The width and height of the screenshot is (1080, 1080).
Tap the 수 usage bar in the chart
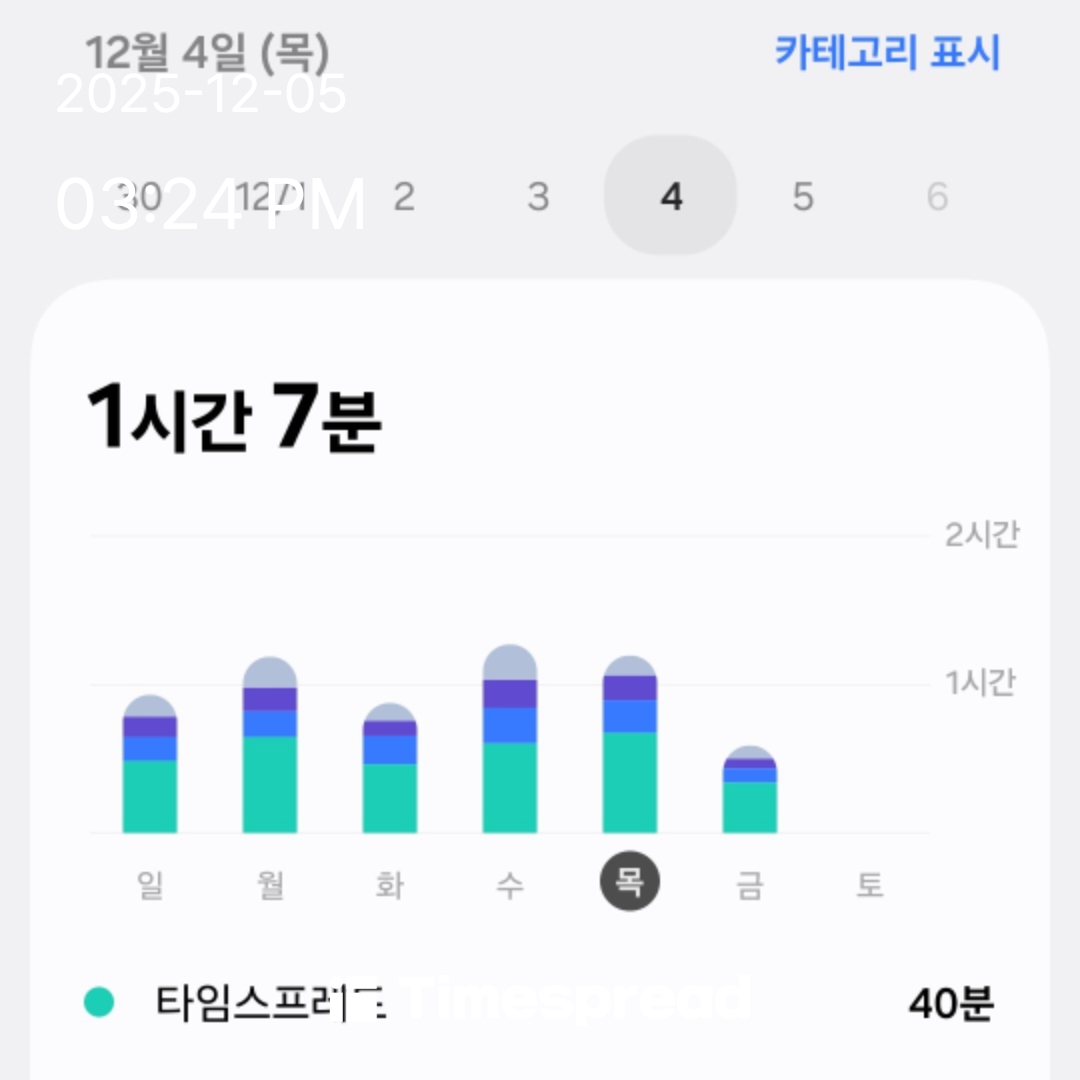coord(510,745)
